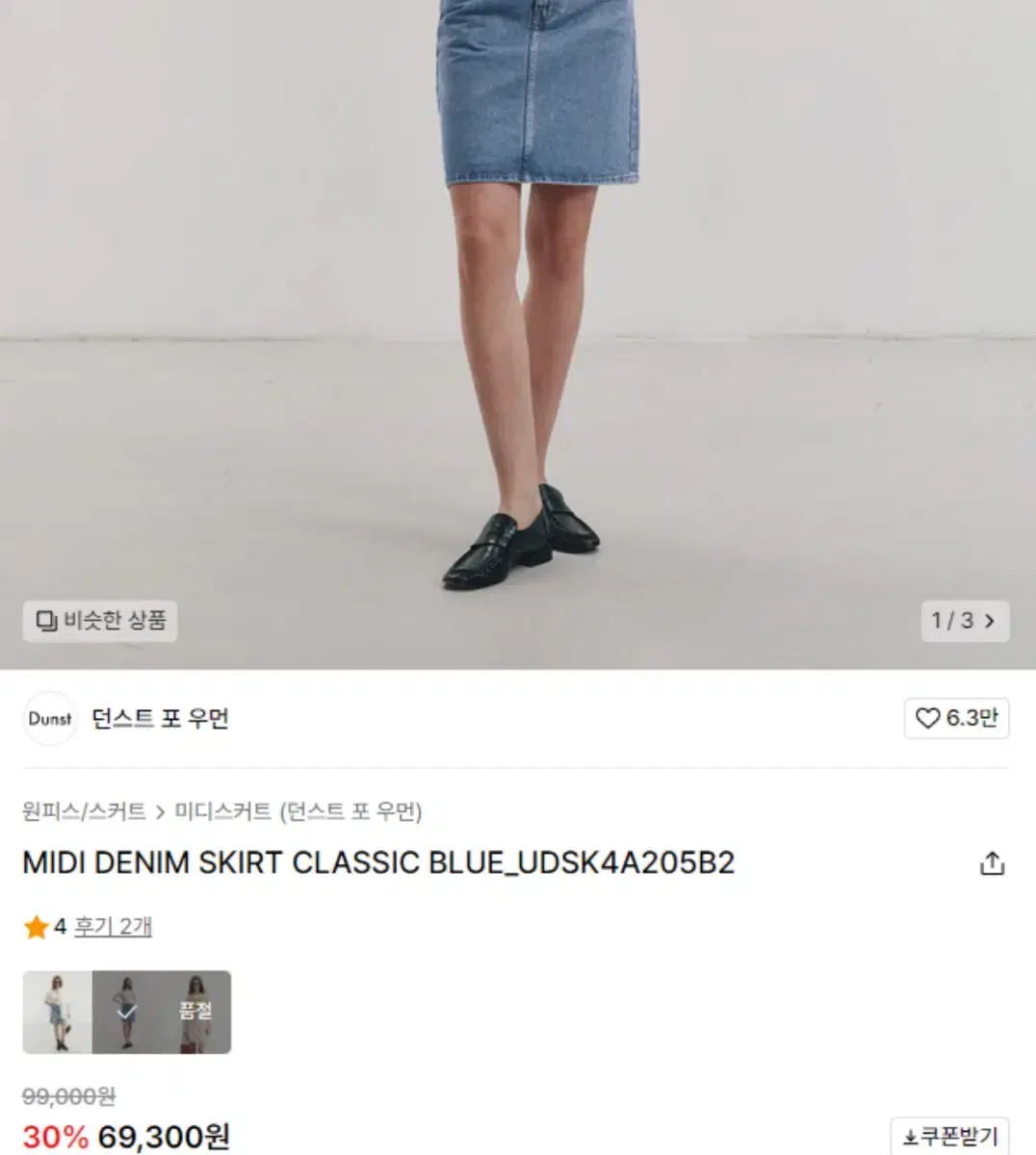
Task: Click the checkmark on the selected thumbnail
Action: (x=126, y=1014)
